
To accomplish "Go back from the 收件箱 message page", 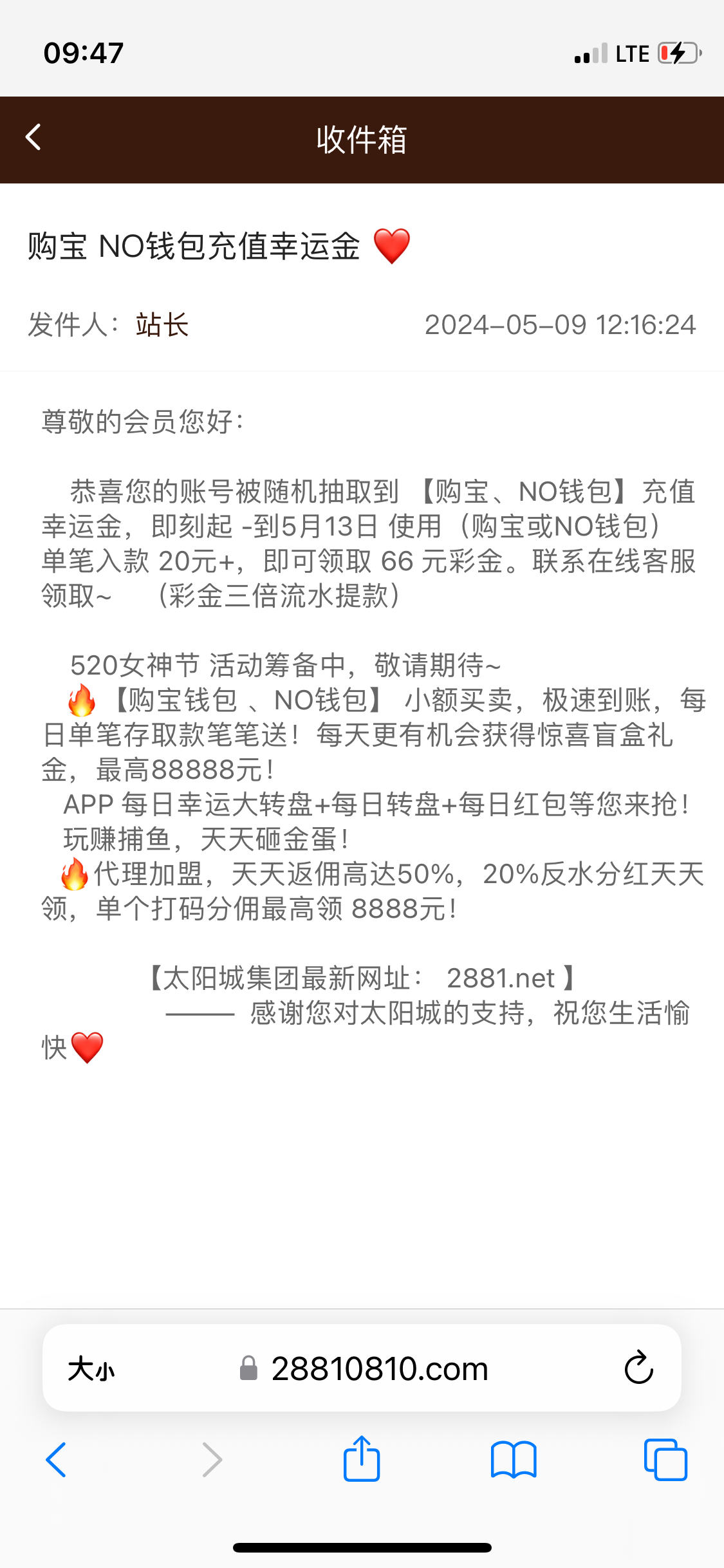I will (x=33, y=138).
